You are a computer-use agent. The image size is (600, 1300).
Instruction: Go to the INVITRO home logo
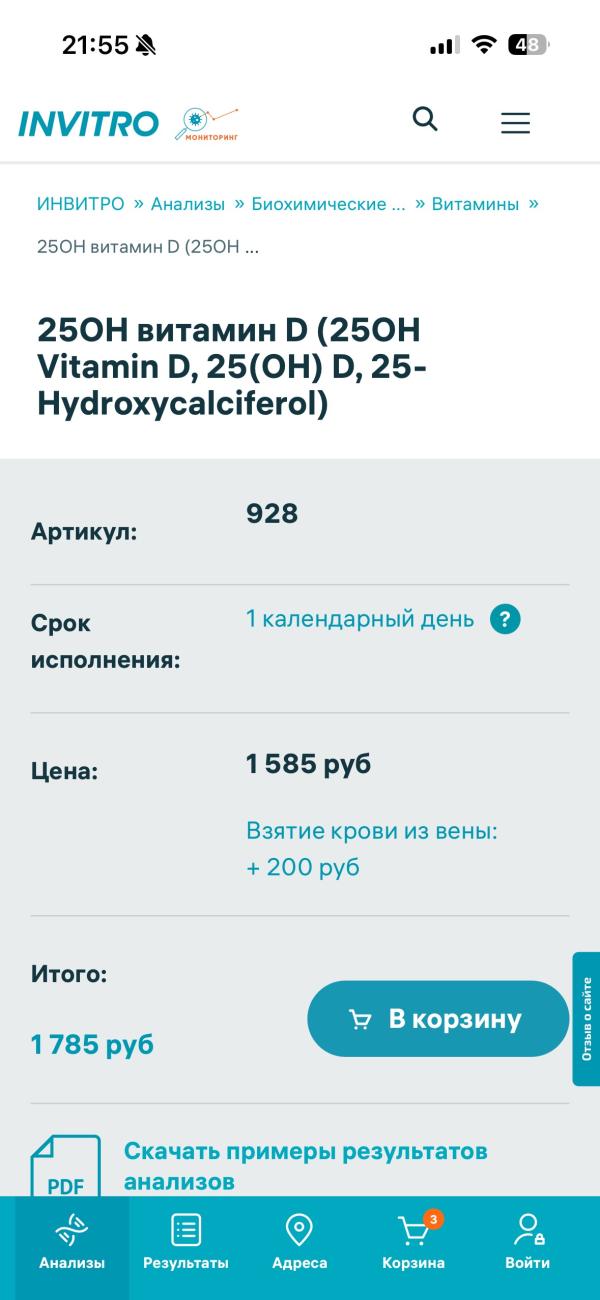pos(88,124)
